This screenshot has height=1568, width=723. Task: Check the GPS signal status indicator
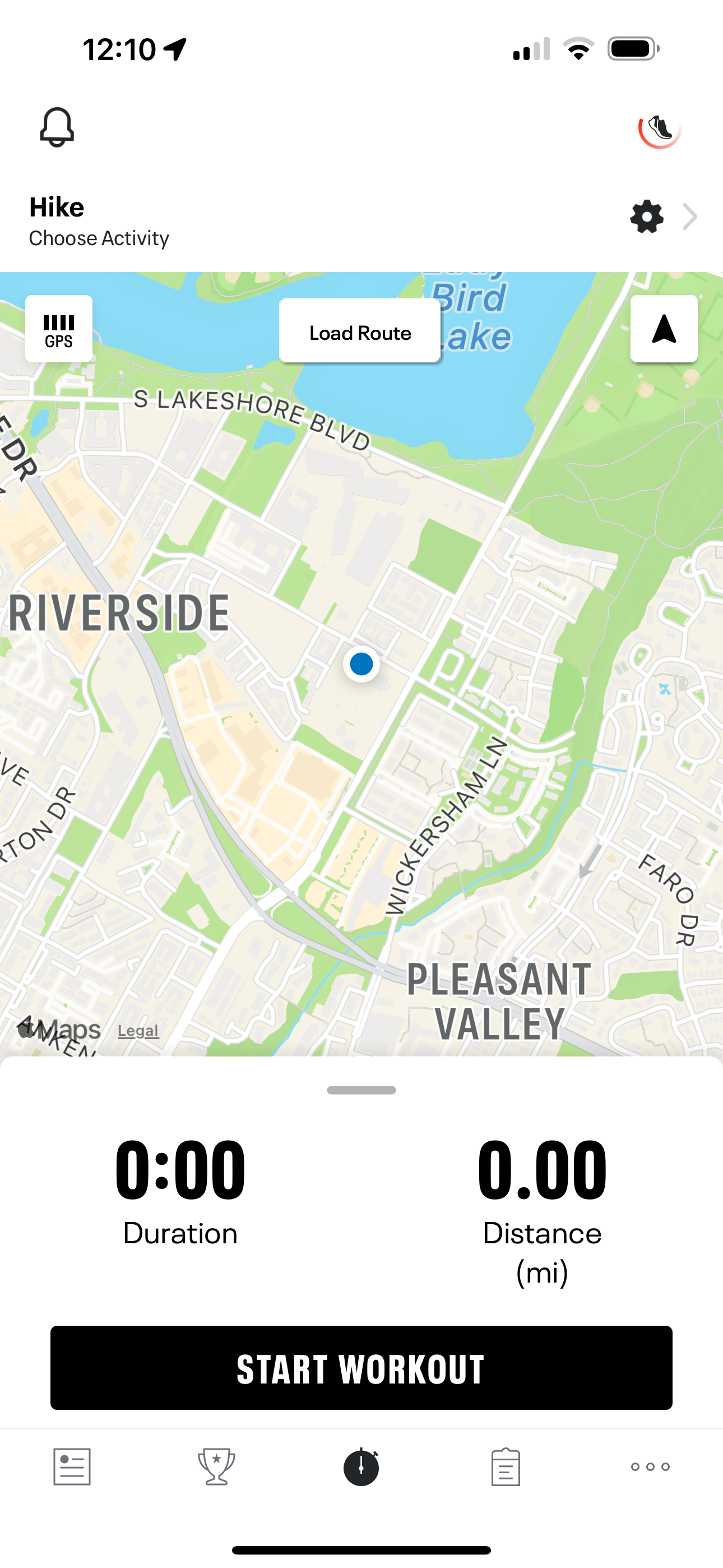pyautogui.click(x=59, y=329)
